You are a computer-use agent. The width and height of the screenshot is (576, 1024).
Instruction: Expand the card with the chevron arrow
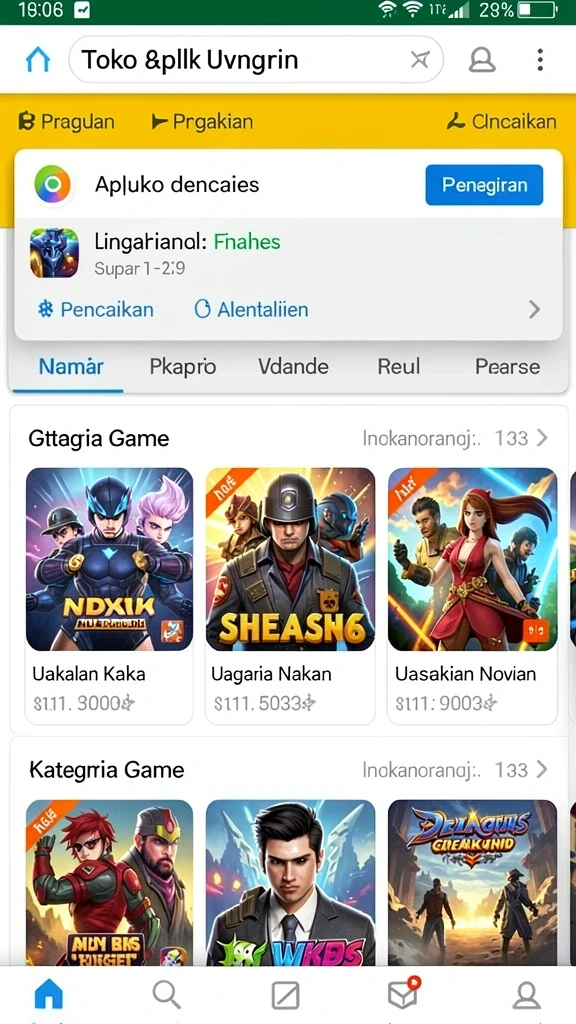coord(534,309)
